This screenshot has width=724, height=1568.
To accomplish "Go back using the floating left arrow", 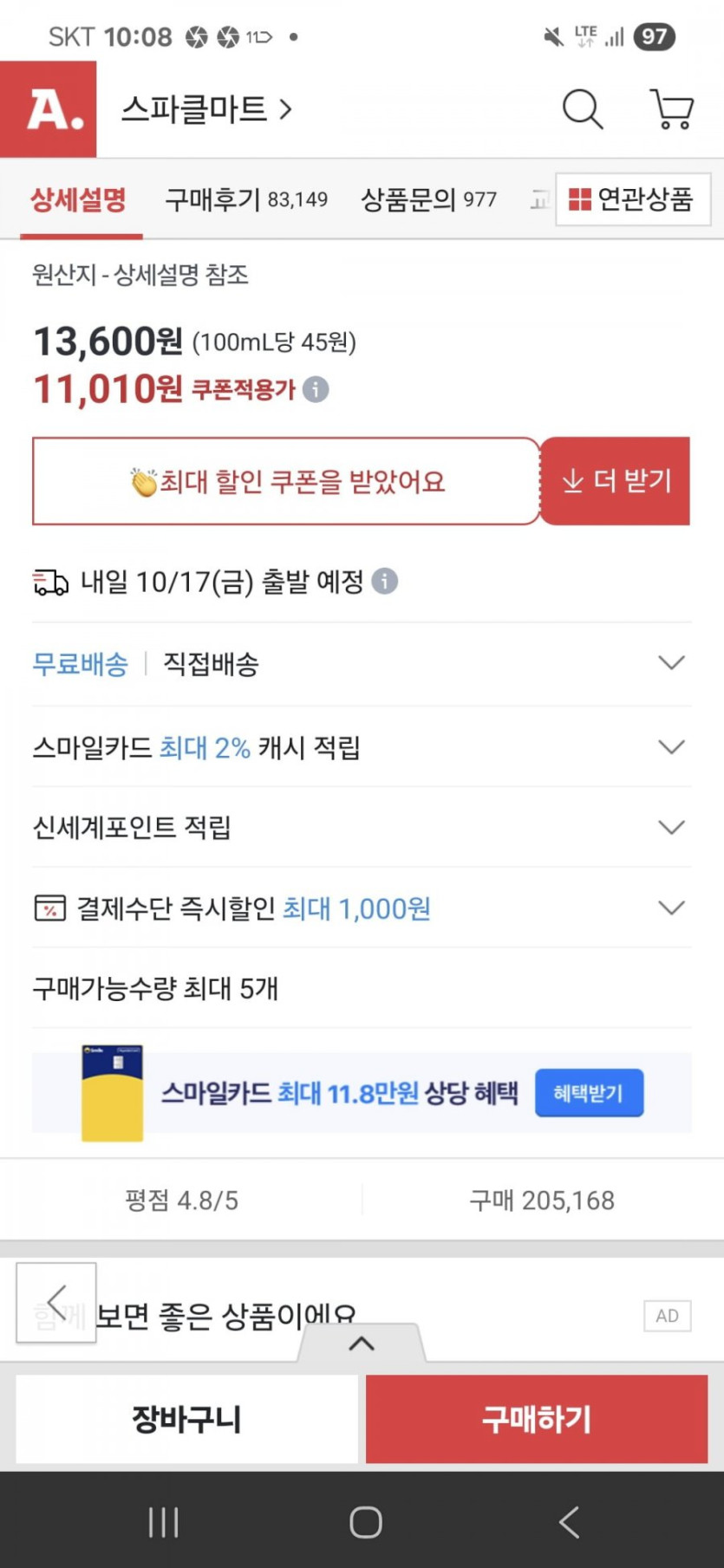I will [x=56, y=1302].
